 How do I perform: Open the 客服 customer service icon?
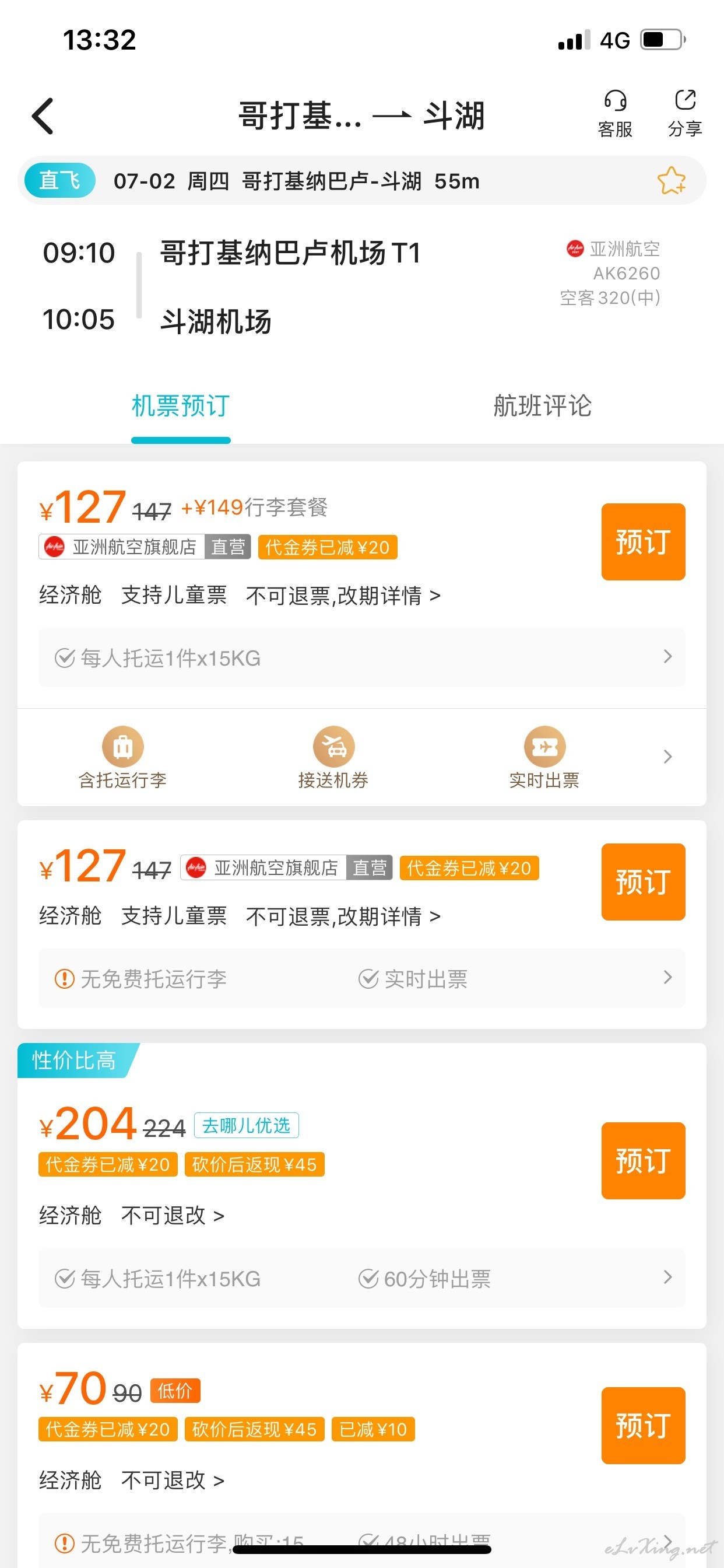(x=615, y=114)
